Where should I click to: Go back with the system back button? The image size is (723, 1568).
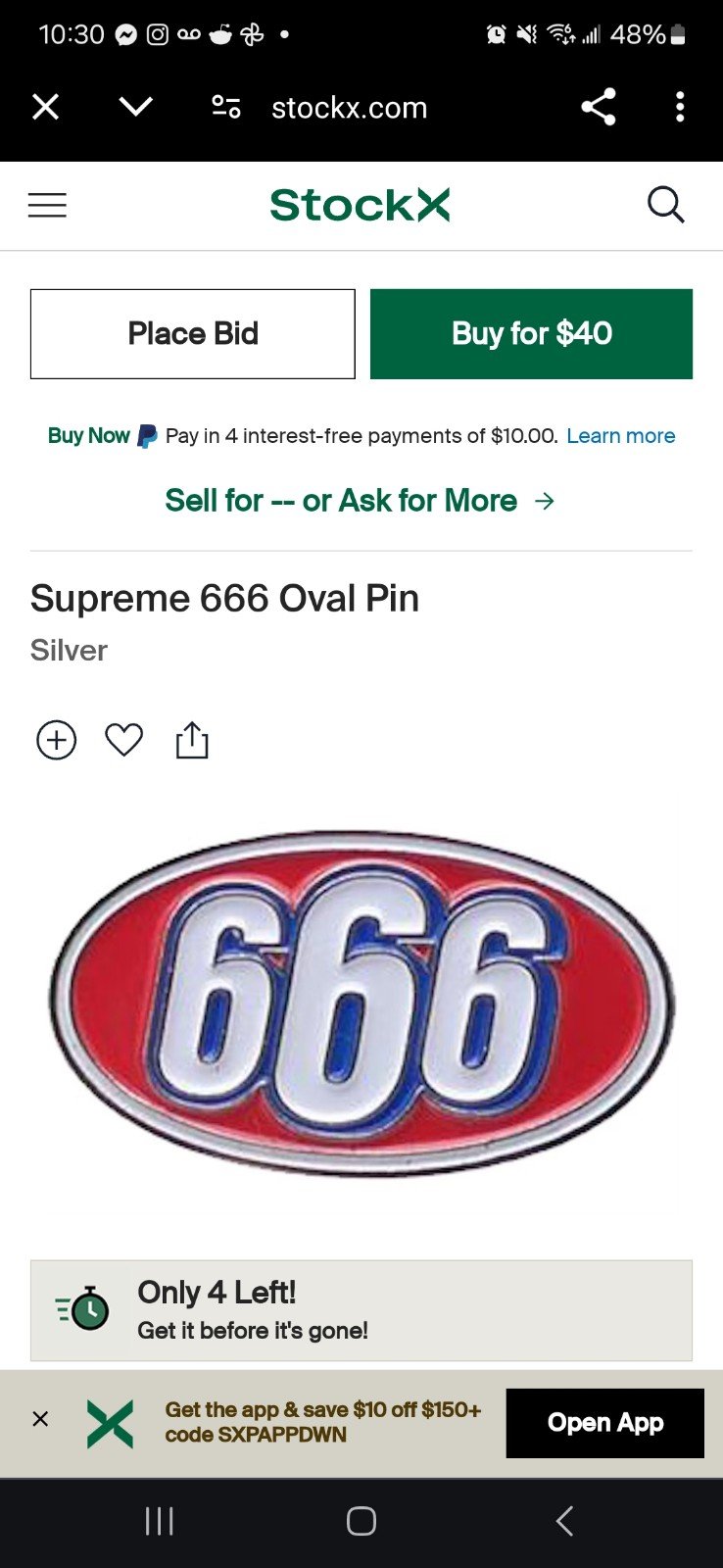coord(564,1521)
